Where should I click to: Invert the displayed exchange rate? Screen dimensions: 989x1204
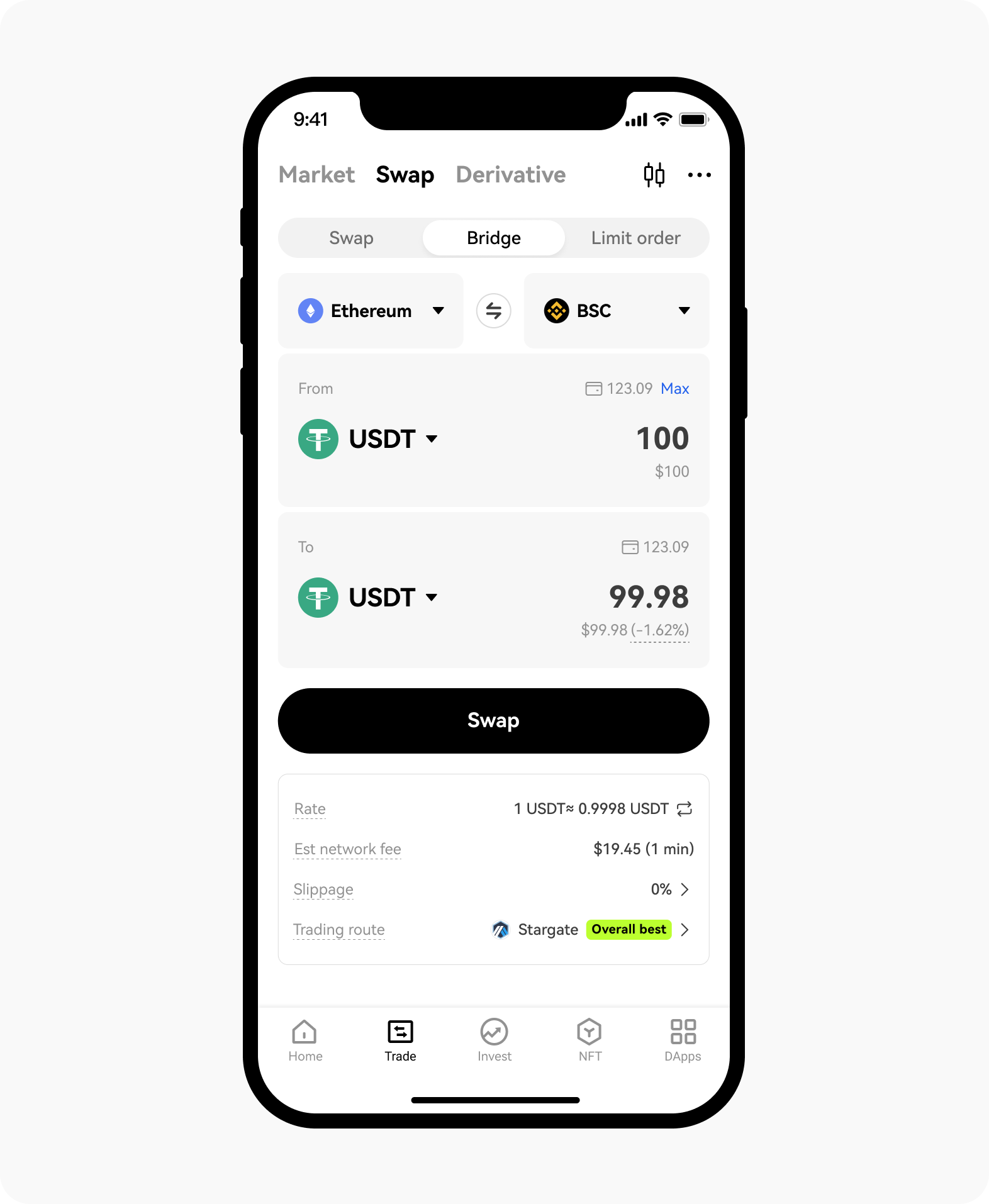[x=684, y=809]
